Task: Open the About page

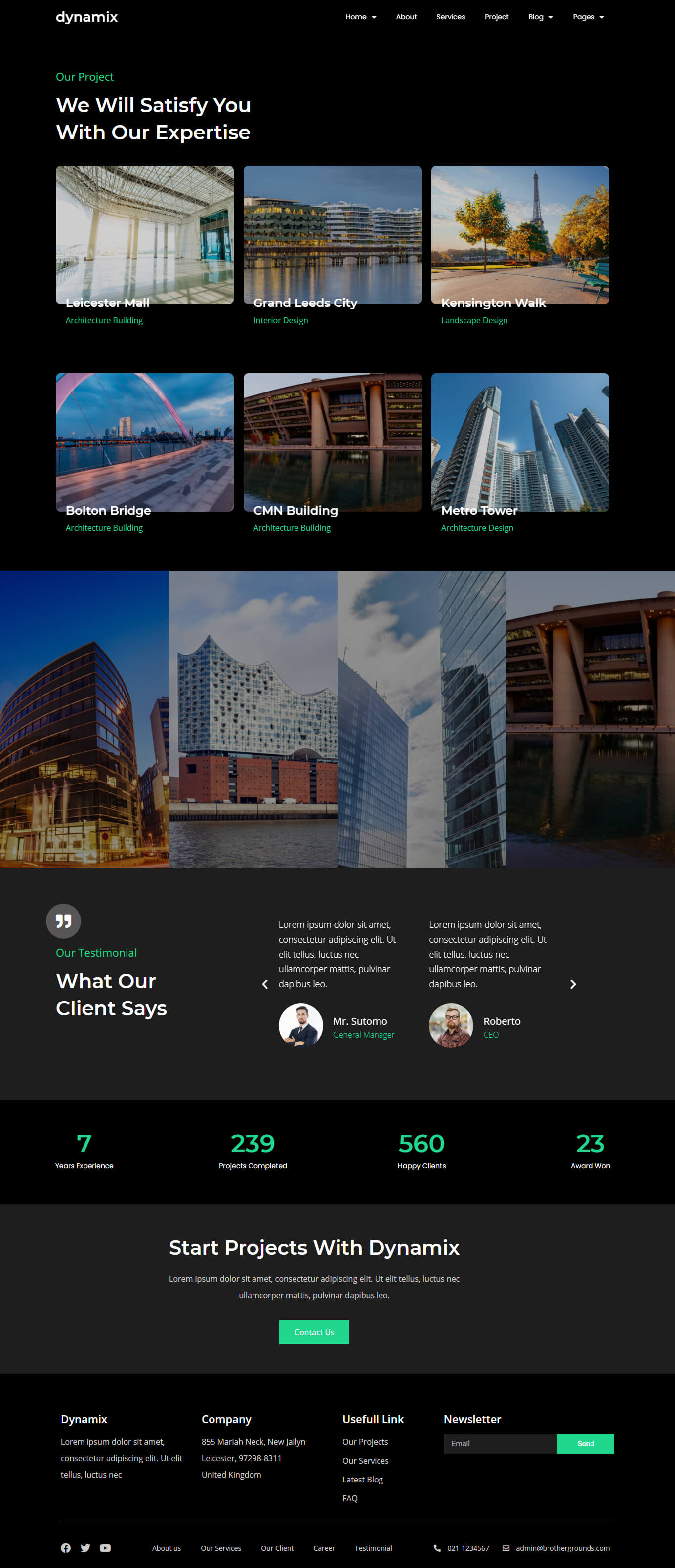Action: (x=406, y=17)
